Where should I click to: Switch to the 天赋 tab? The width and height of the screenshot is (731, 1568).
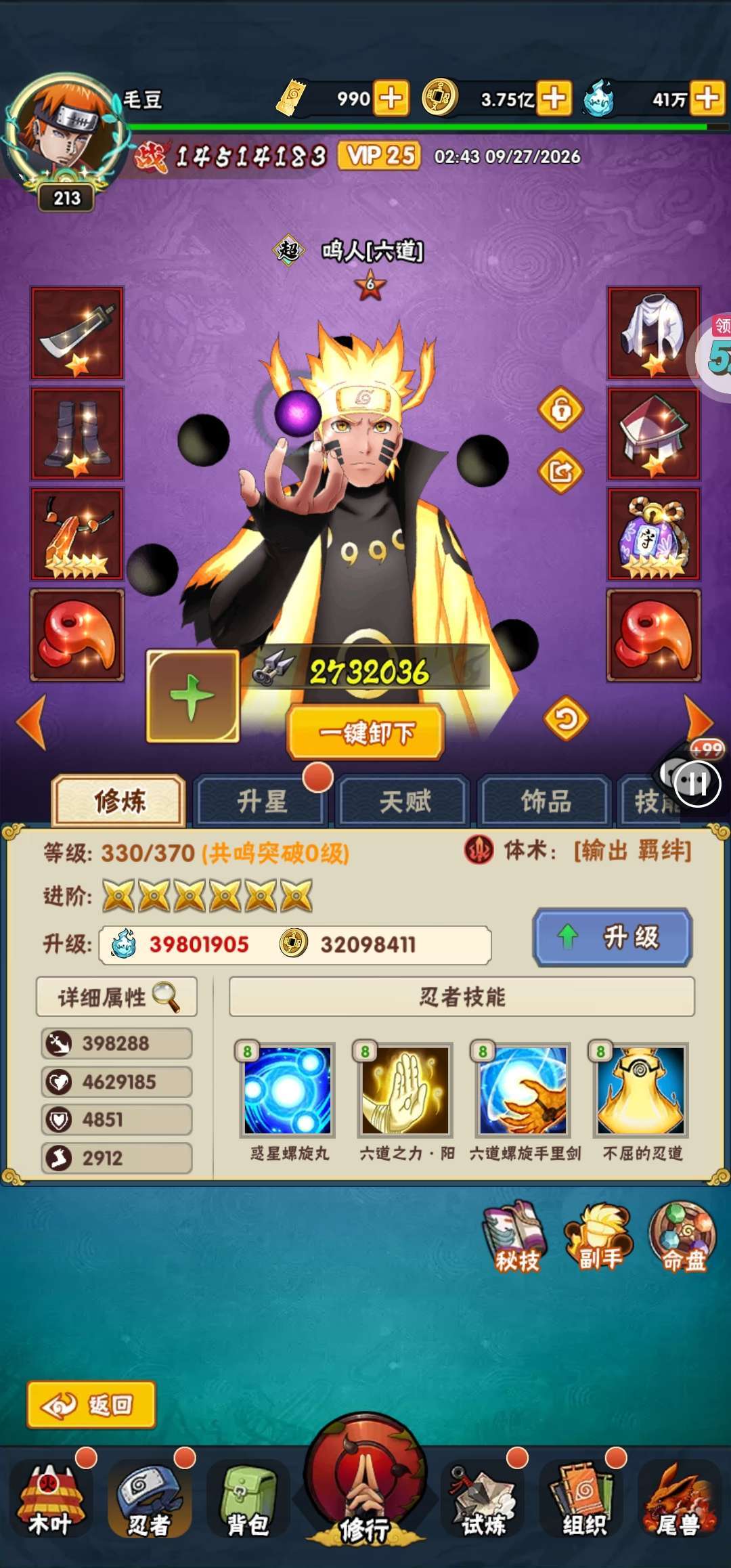(x=404, y=802)
